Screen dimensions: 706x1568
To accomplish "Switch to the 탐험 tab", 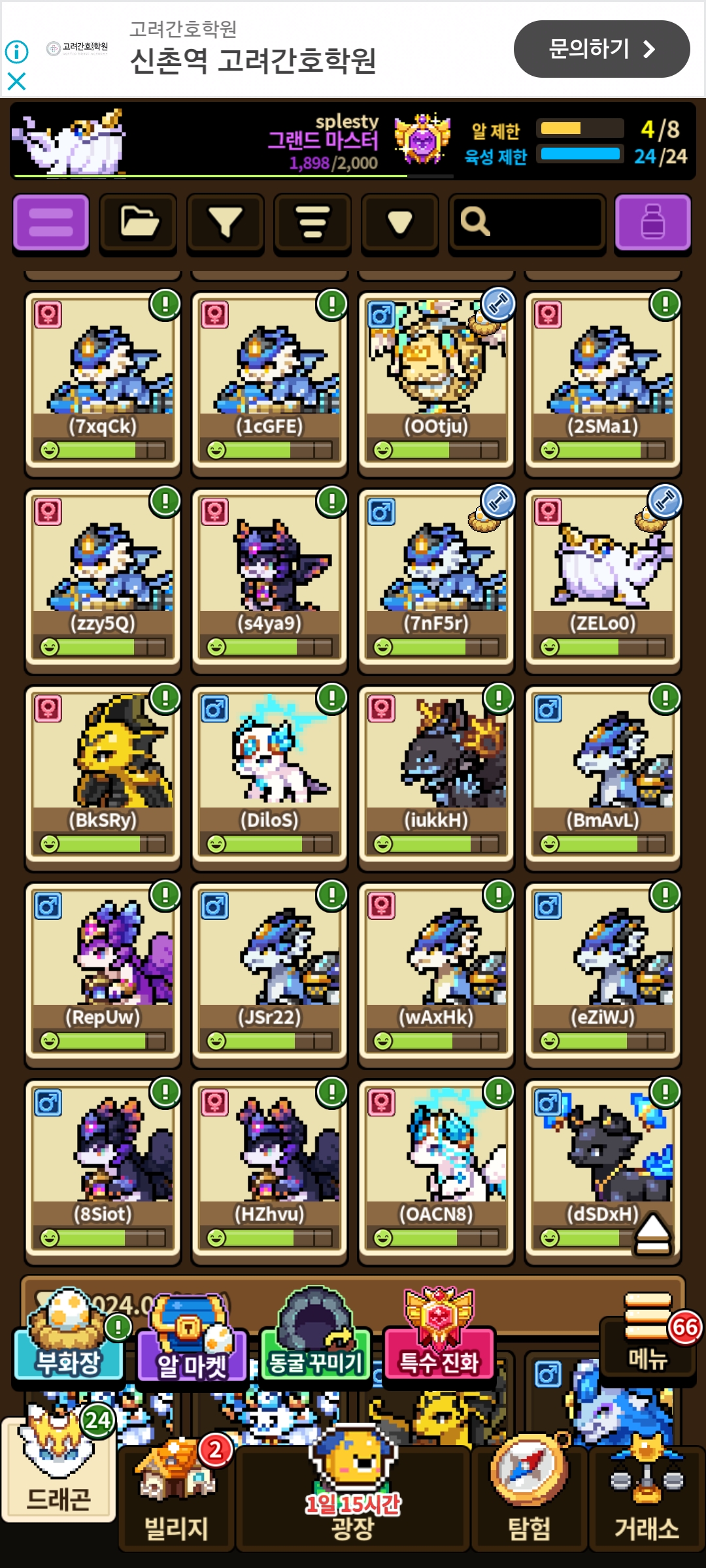I will click(529, 1496).
